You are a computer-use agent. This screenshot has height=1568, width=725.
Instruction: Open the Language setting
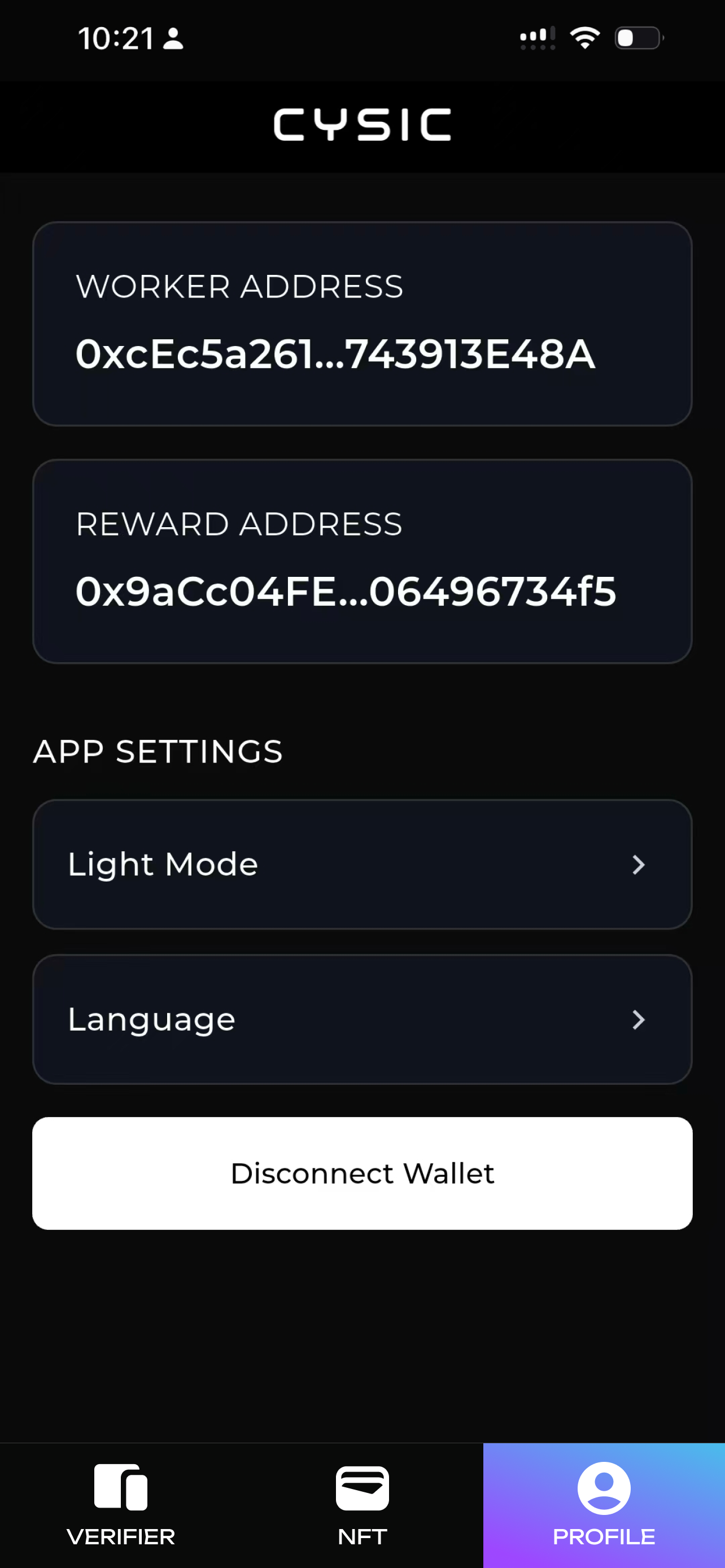point(362,1019)
